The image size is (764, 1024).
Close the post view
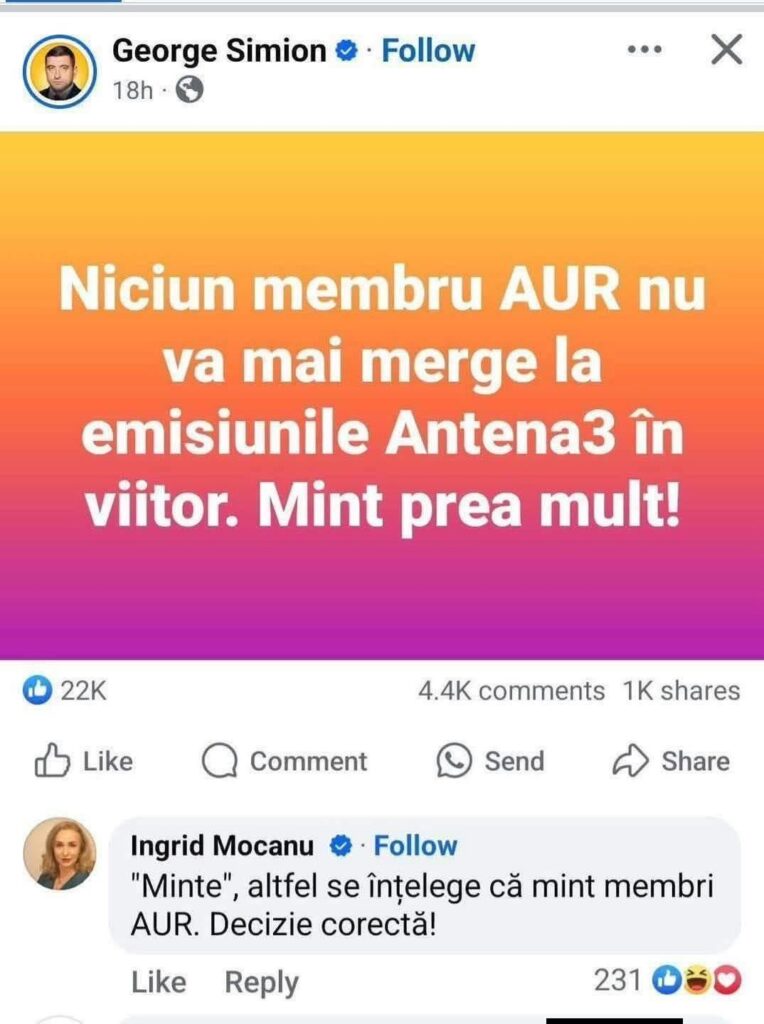726,50
